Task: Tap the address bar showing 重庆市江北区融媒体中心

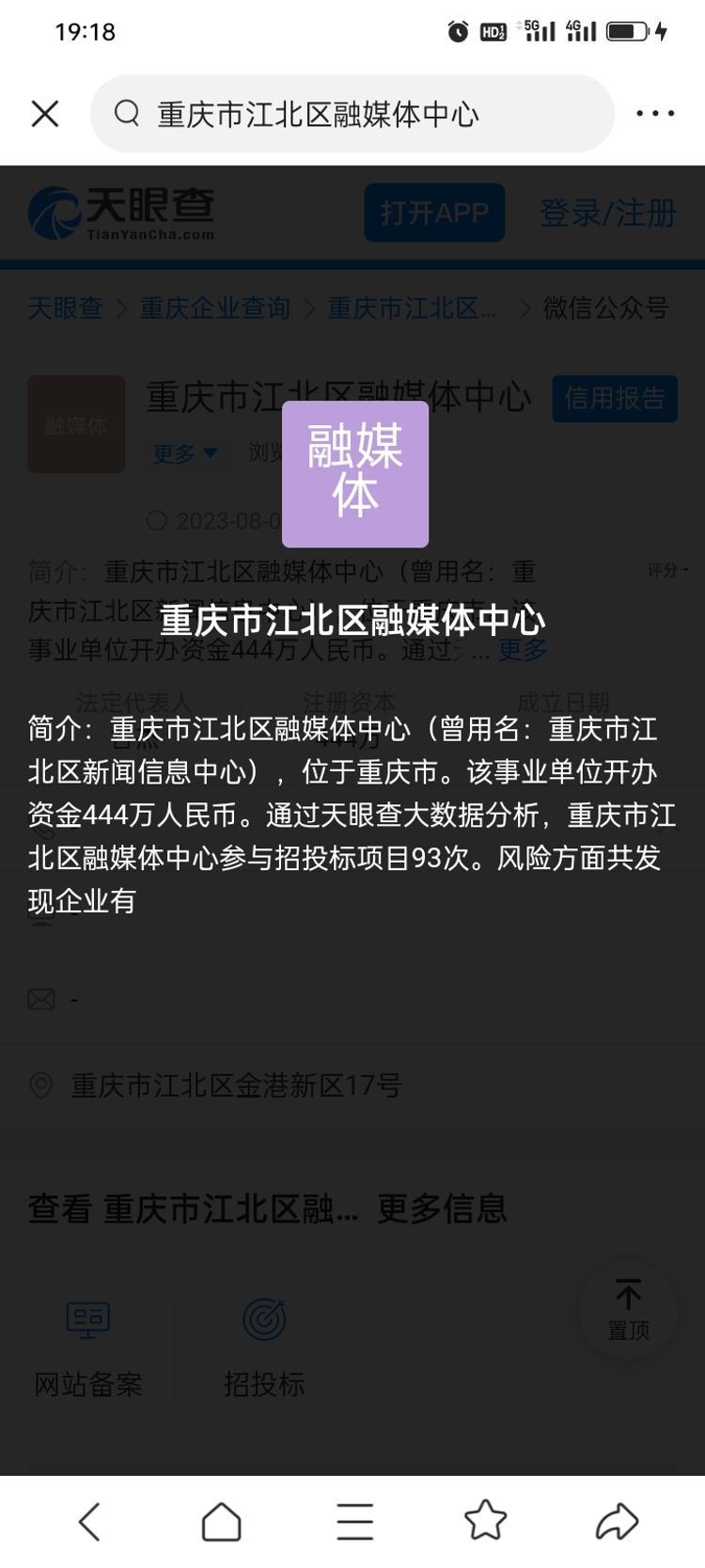Action: 352,114
